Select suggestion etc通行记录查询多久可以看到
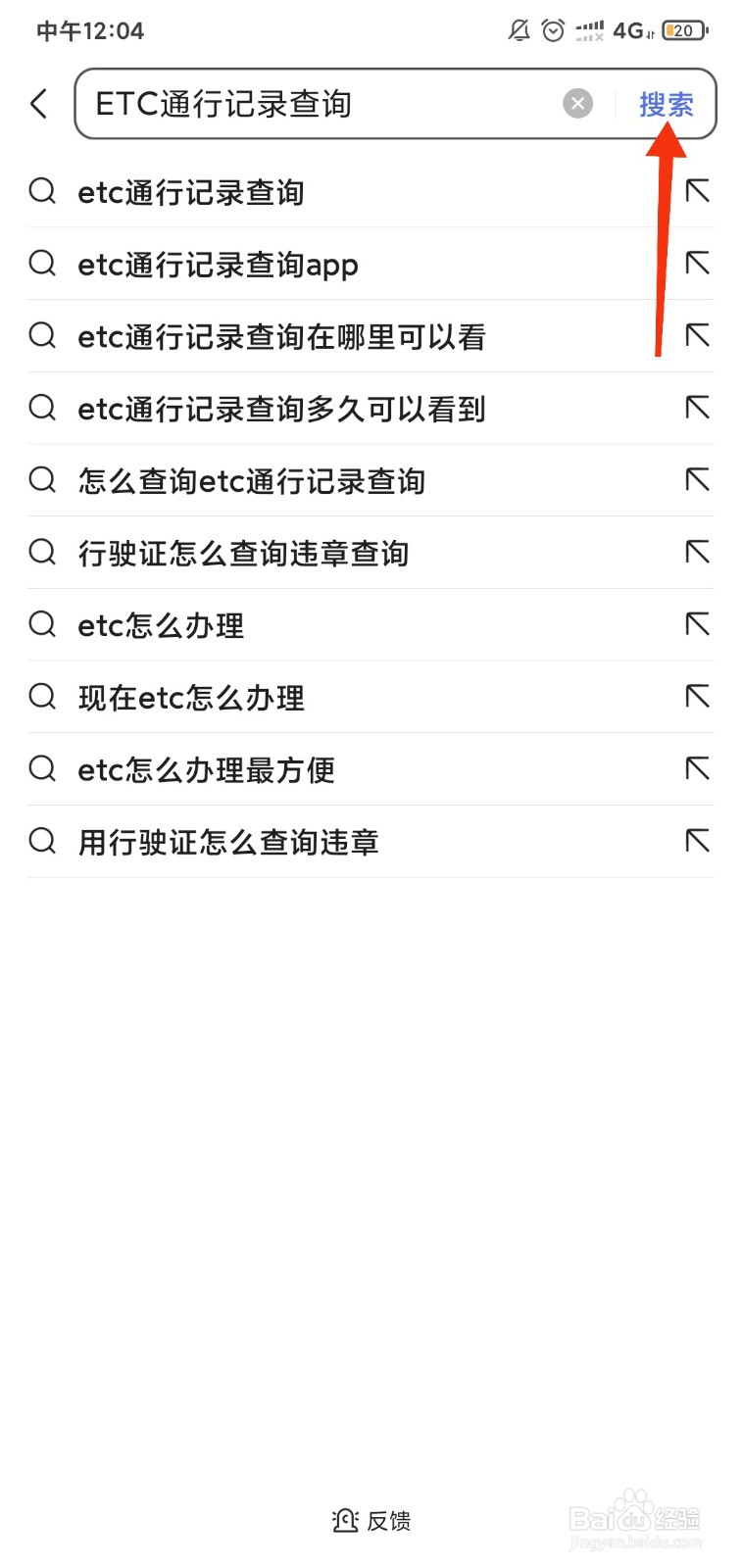The width and height of the screenshot is (742, 1568). pyautogui.click(x=281, y=410)
